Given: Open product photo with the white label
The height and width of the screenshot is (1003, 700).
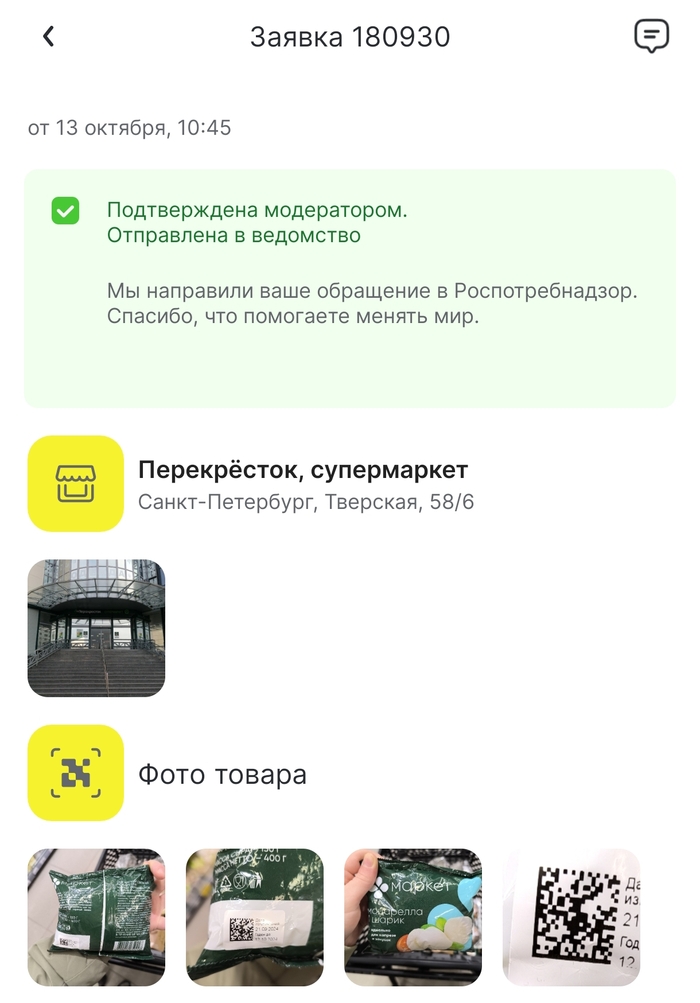Looking at the screenshot, I should pyautogui.click(x=255, y=917).
